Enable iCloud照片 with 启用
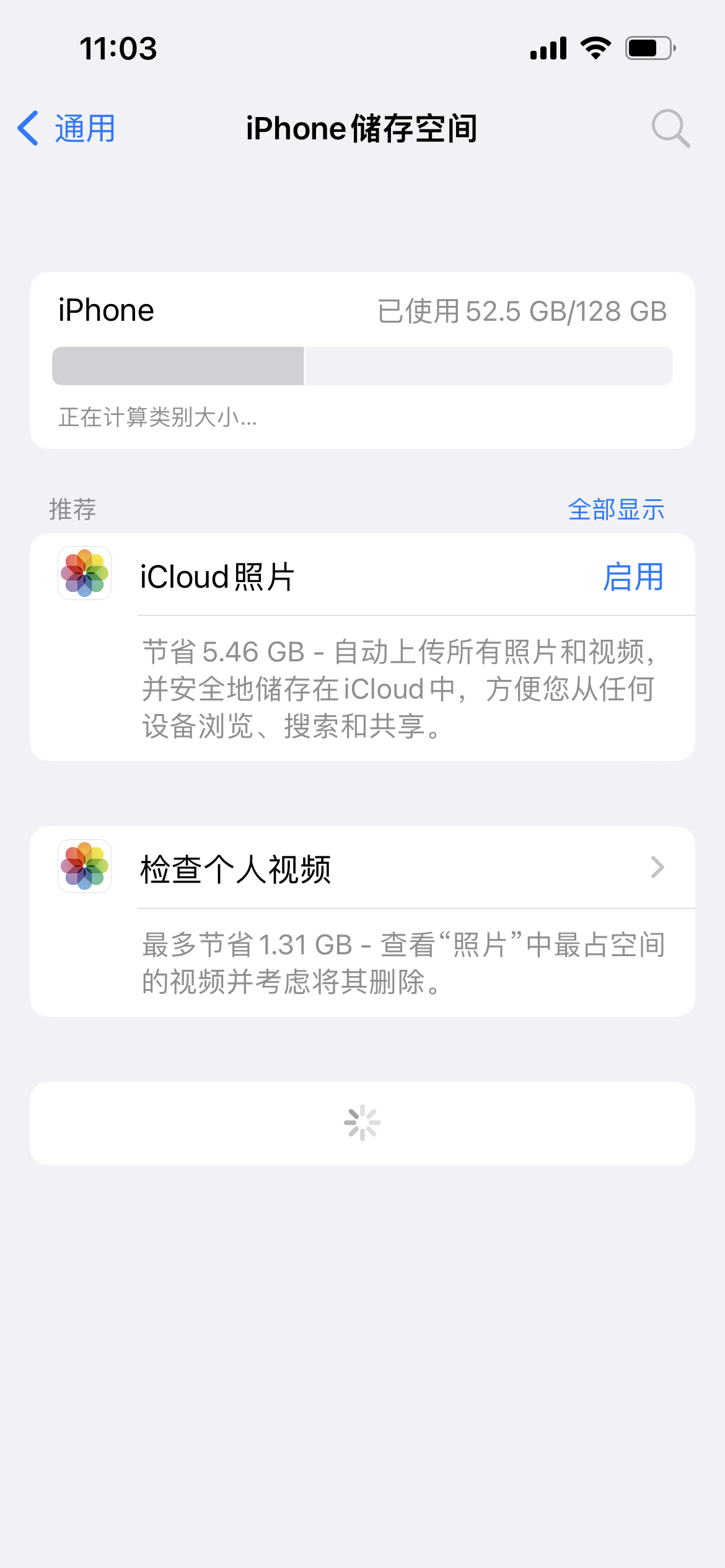725x1568 pixels. [x=633, y=577]
